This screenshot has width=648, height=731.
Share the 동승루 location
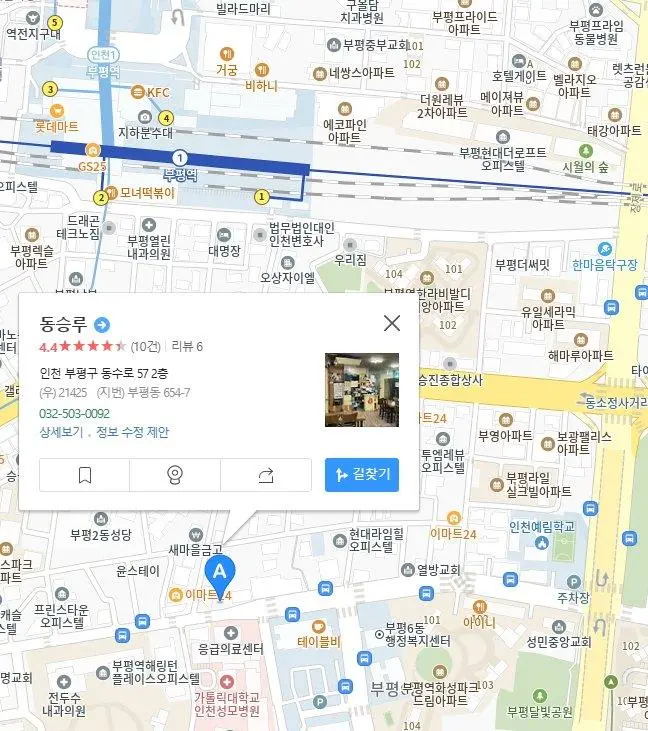click(266, 475)
